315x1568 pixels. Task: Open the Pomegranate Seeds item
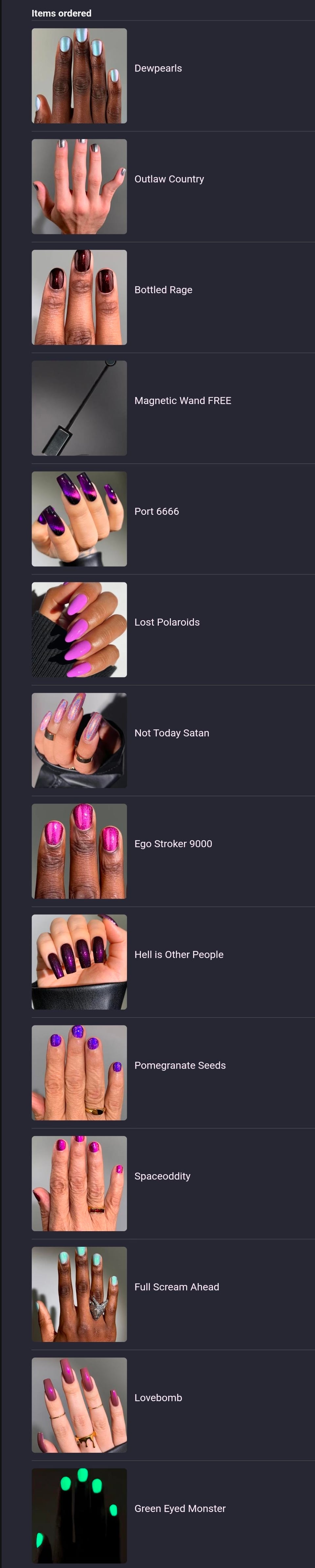tap(180, 1065)
